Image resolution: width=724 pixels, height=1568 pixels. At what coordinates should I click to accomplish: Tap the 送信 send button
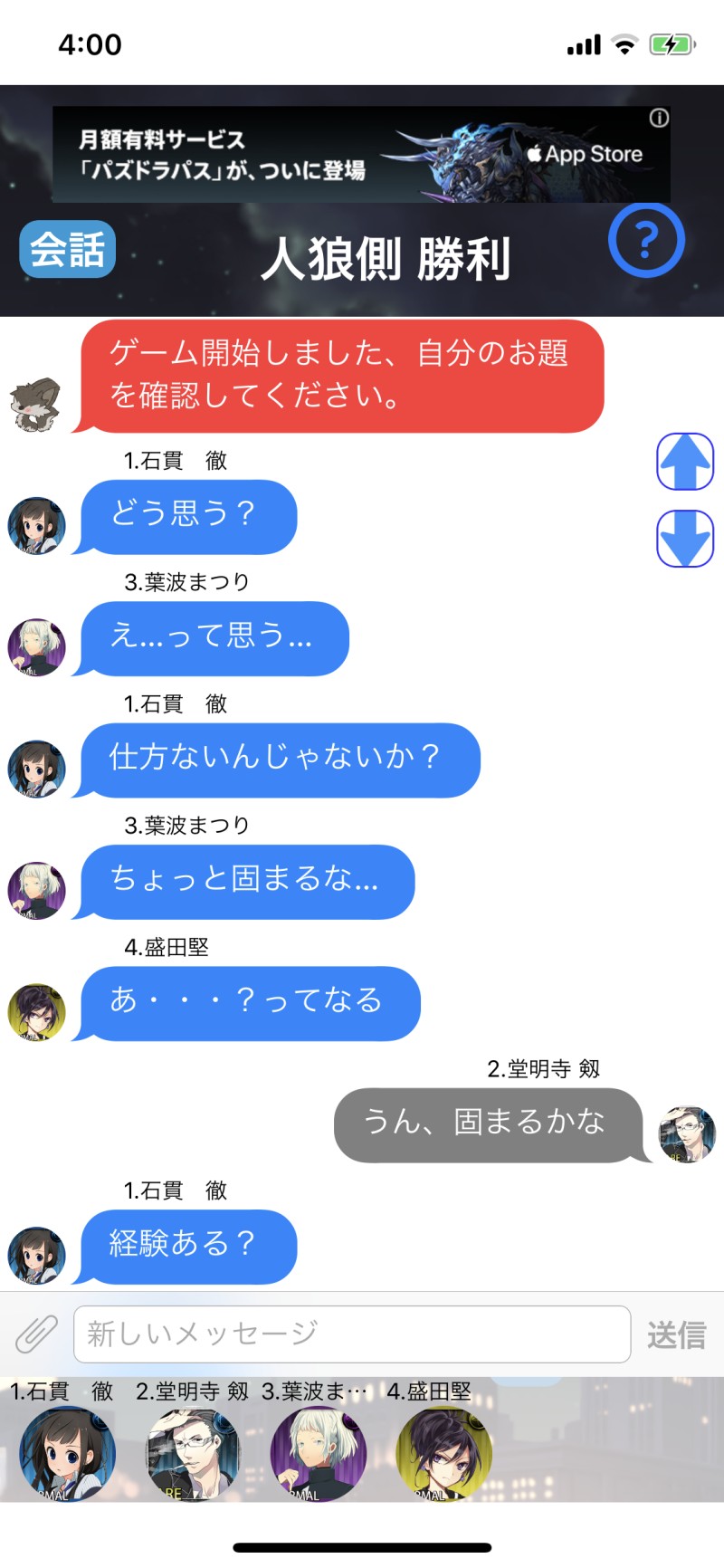[x=676, y=1335]
